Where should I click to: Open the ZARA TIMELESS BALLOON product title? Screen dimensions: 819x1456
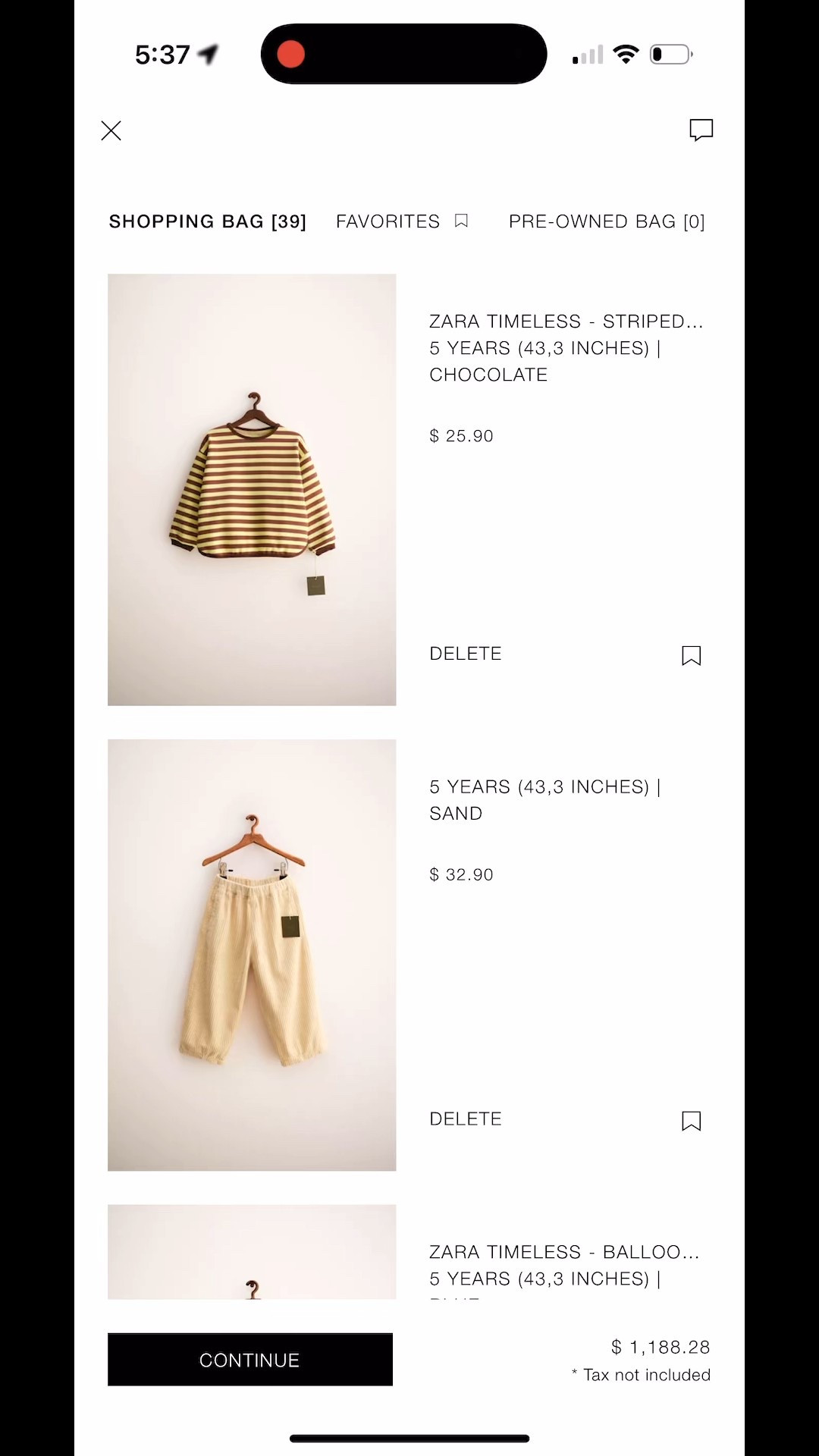coord(565,1252)
